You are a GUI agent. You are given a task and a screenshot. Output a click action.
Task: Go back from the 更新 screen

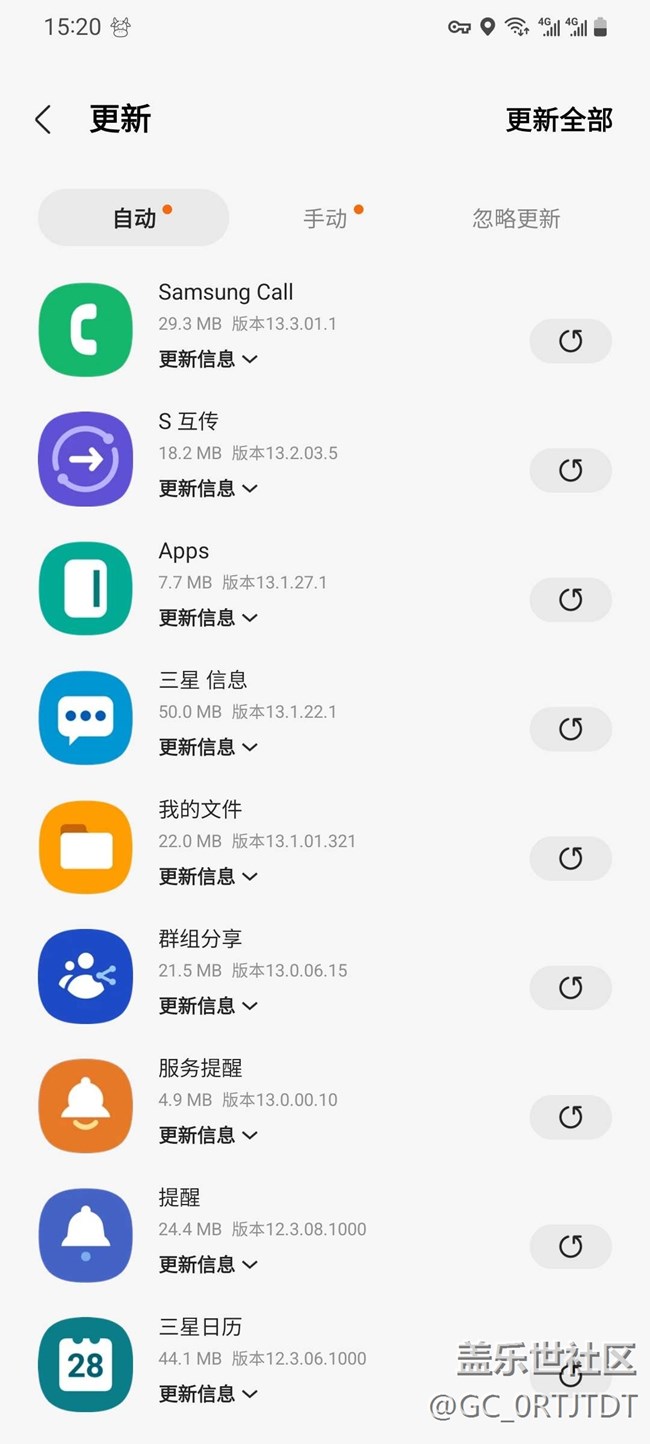[x=43, y=120]
